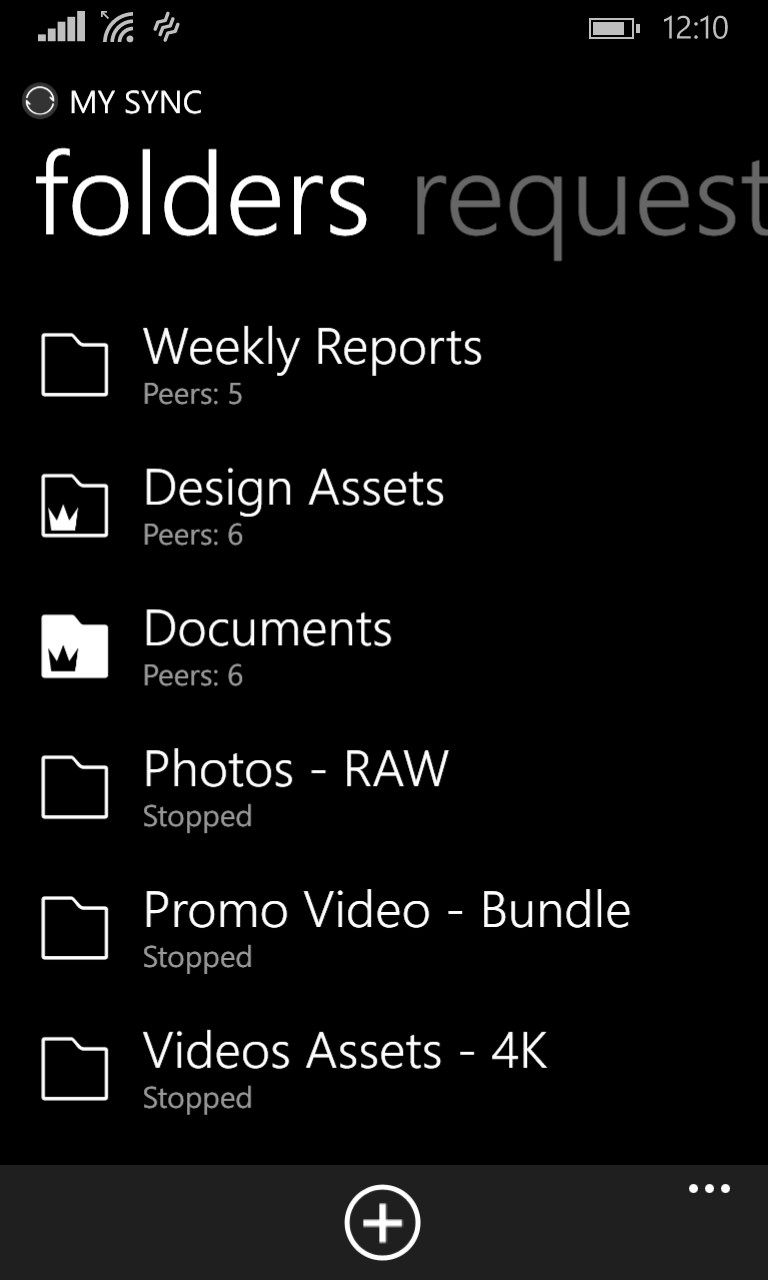Screen dimensions: 768x1280
Task: Select the Weekly Reports folder icon
Action: [74, 364]
